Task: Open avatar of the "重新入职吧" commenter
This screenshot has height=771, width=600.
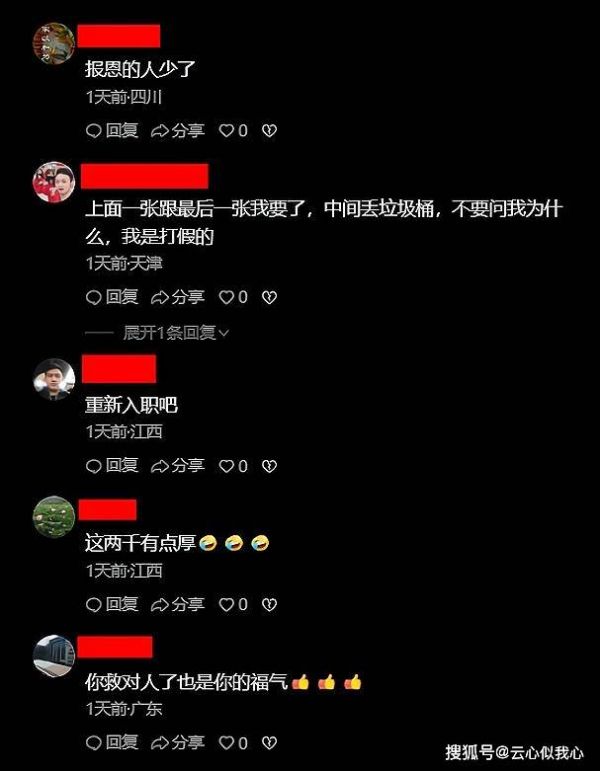Action: 54,379
